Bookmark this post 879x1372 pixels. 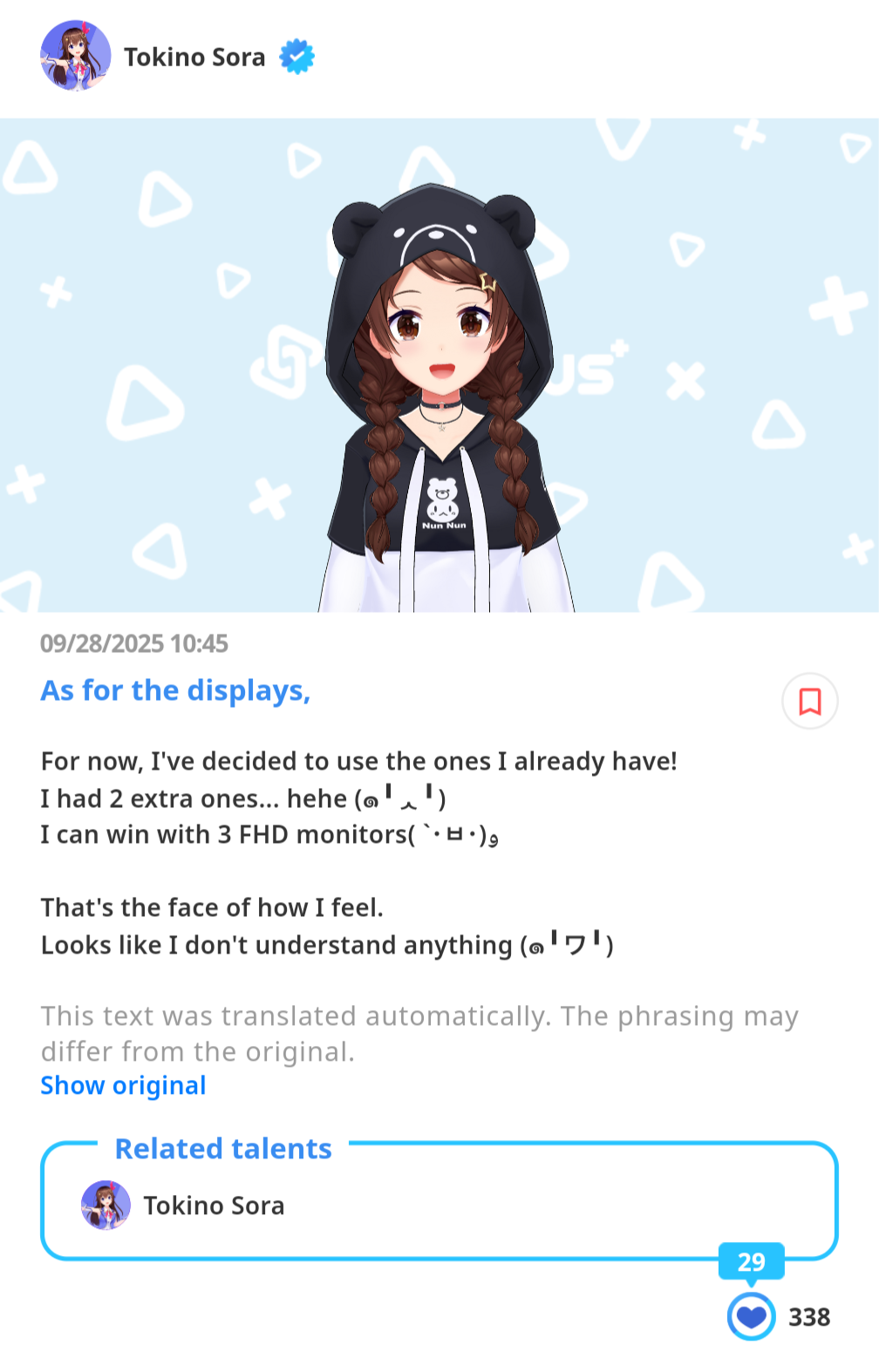(809, 701)
